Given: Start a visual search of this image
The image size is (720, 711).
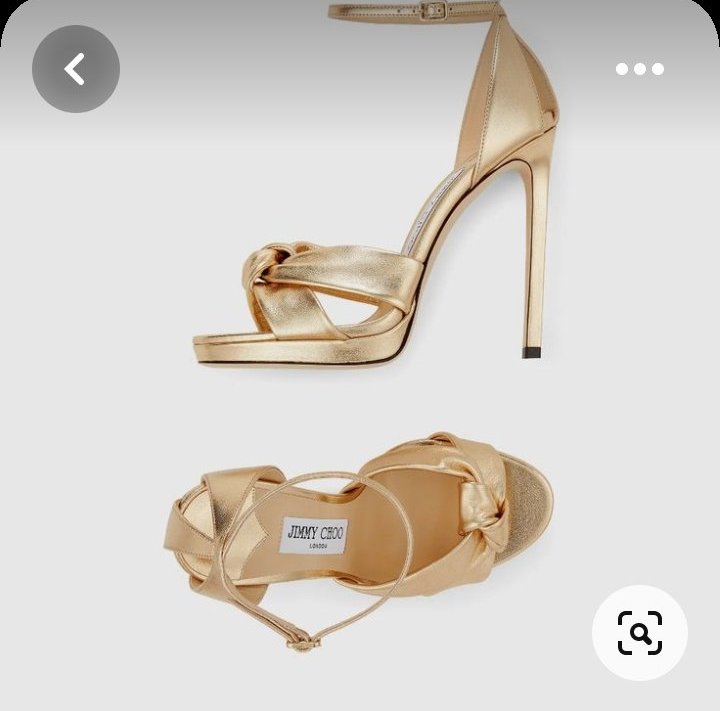Looking at the screenshot, I should point(640,633).
